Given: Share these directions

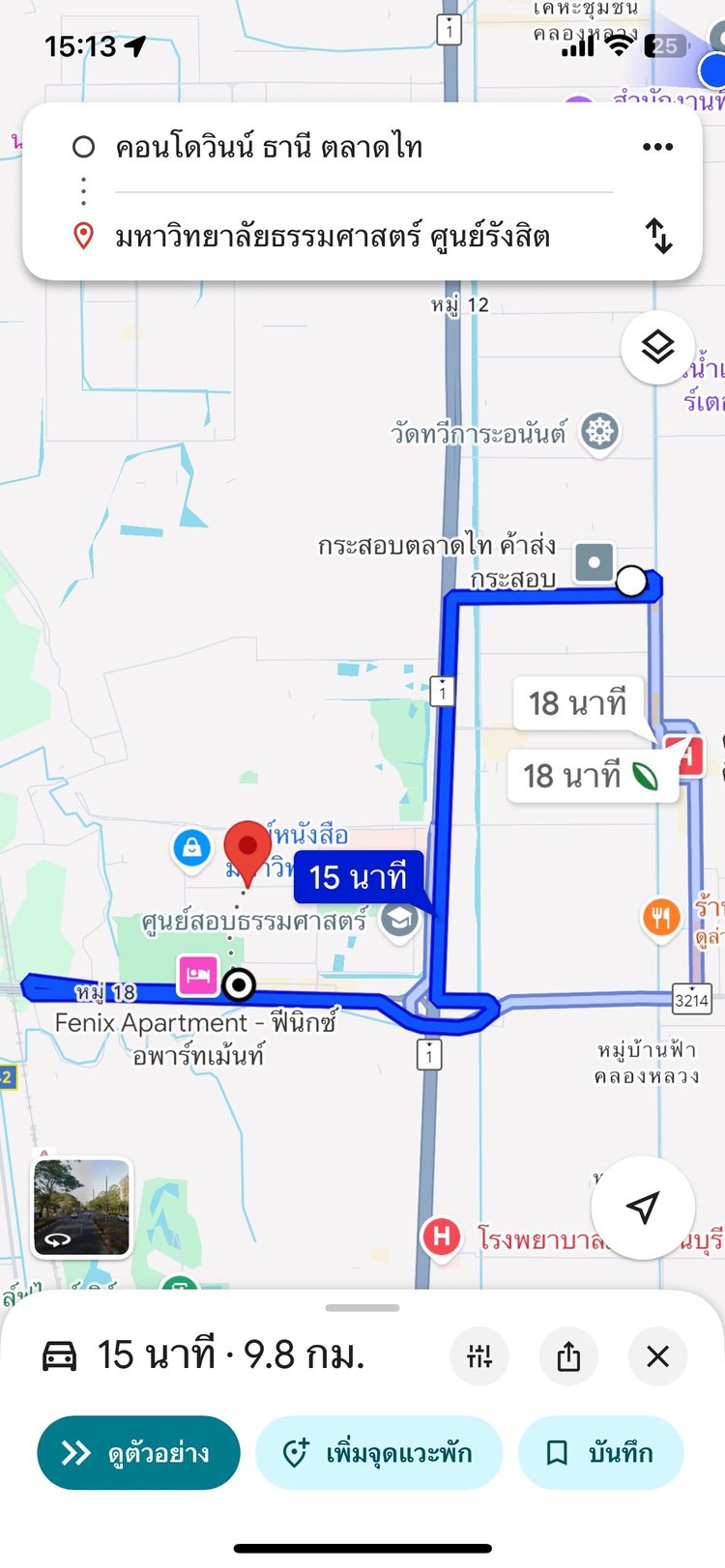Looking at the screenshot, I should tap(568, 1356).
